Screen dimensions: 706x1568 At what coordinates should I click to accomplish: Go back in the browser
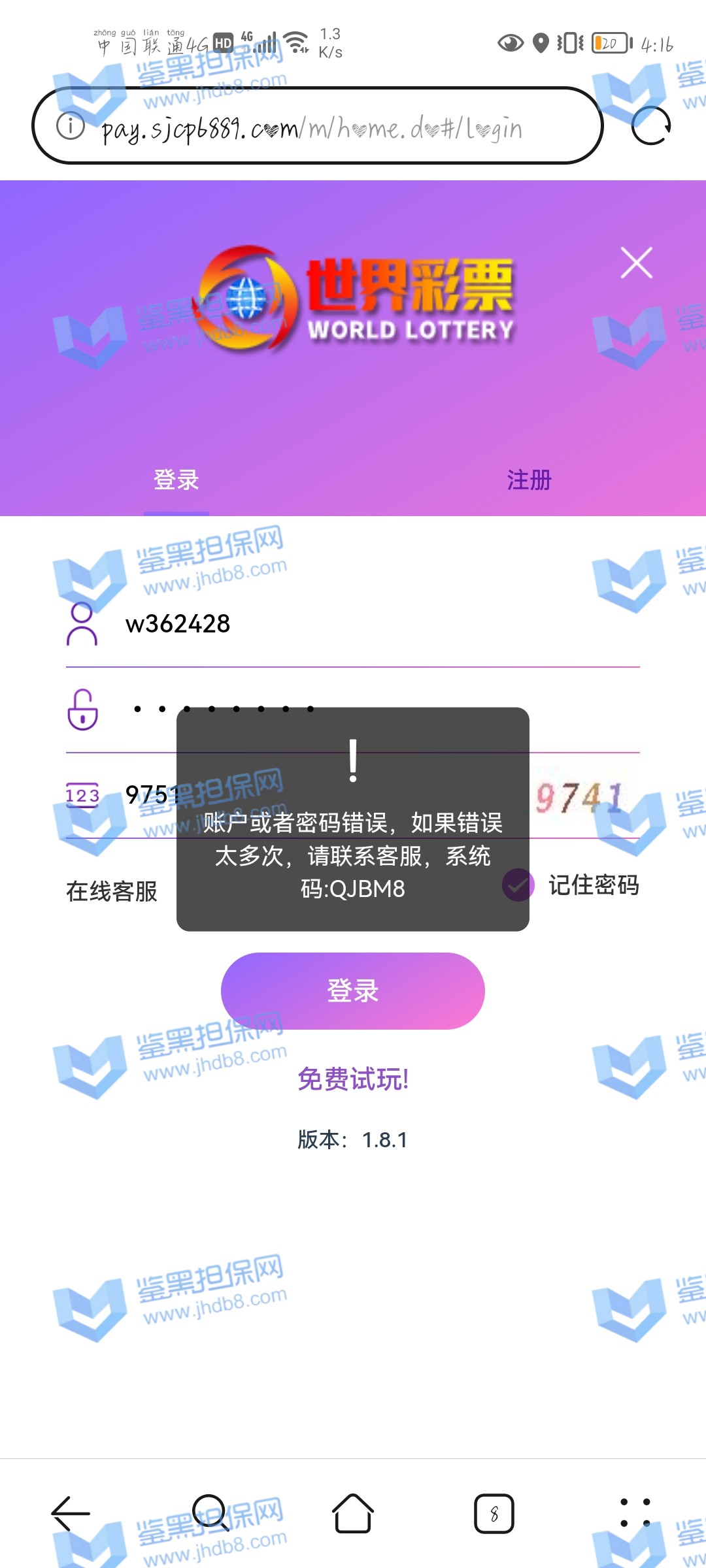click(x=71, y=1513)
